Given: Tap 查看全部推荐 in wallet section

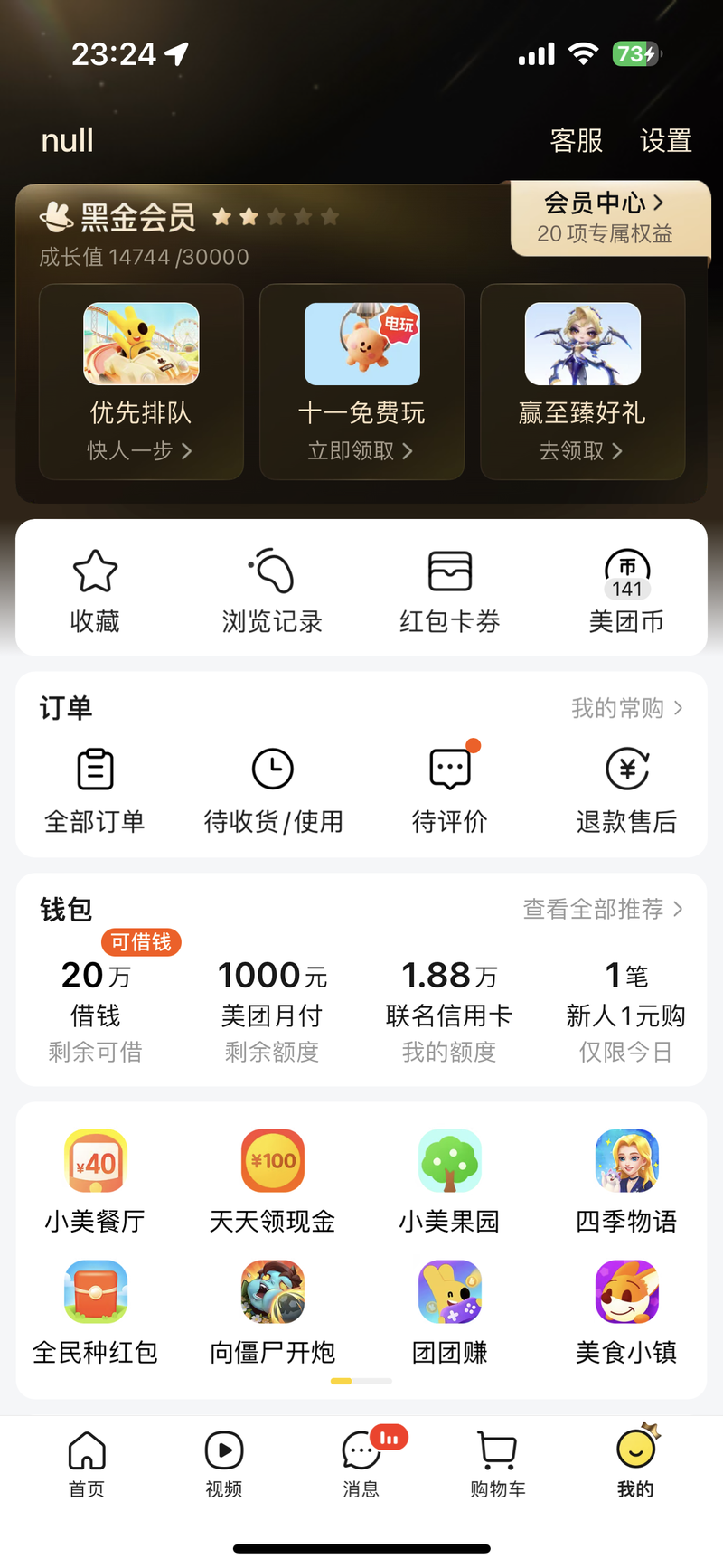Looking at the screenshot, I should (x=603, y=909).
